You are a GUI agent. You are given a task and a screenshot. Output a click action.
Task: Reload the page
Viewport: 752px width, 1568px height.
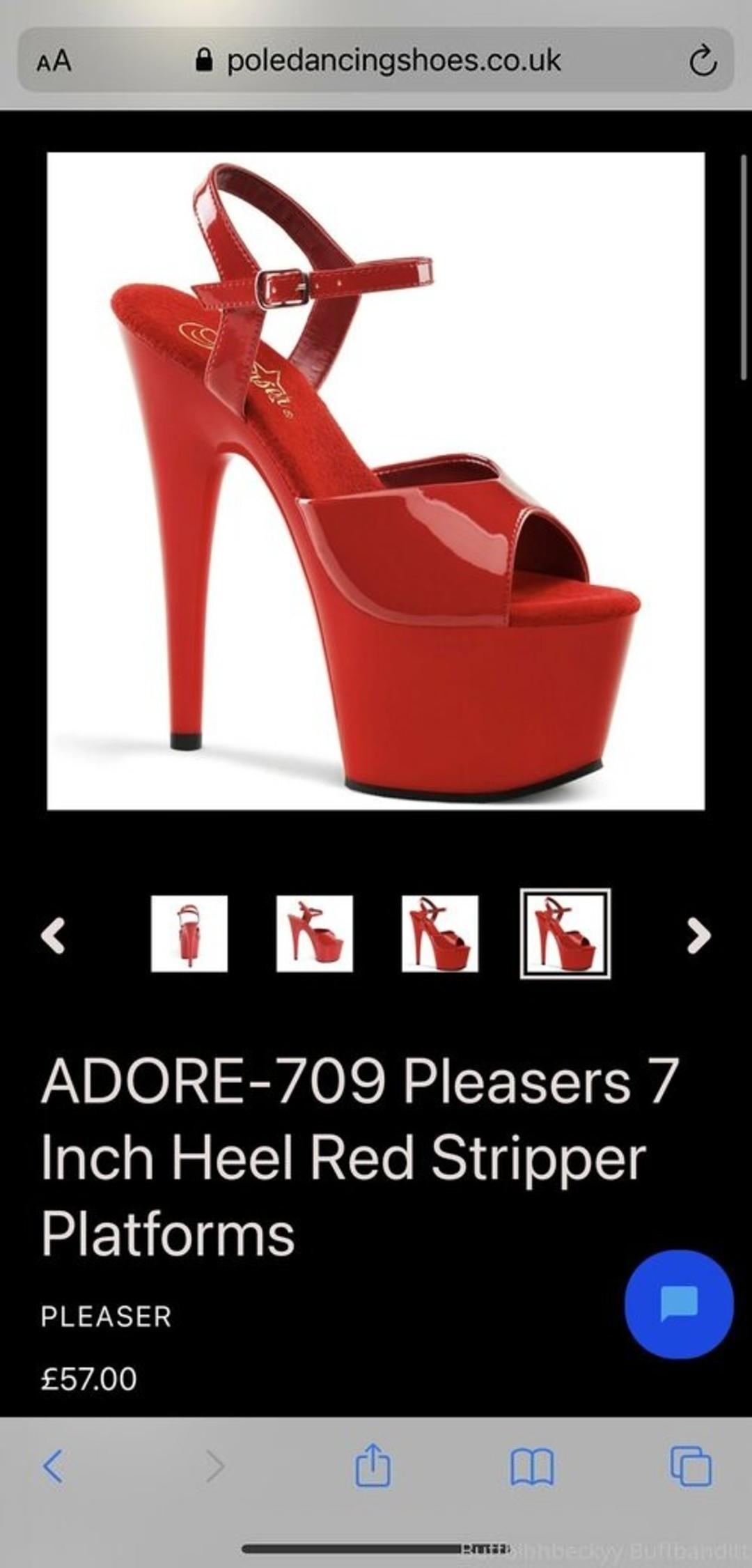click(702, 61)
